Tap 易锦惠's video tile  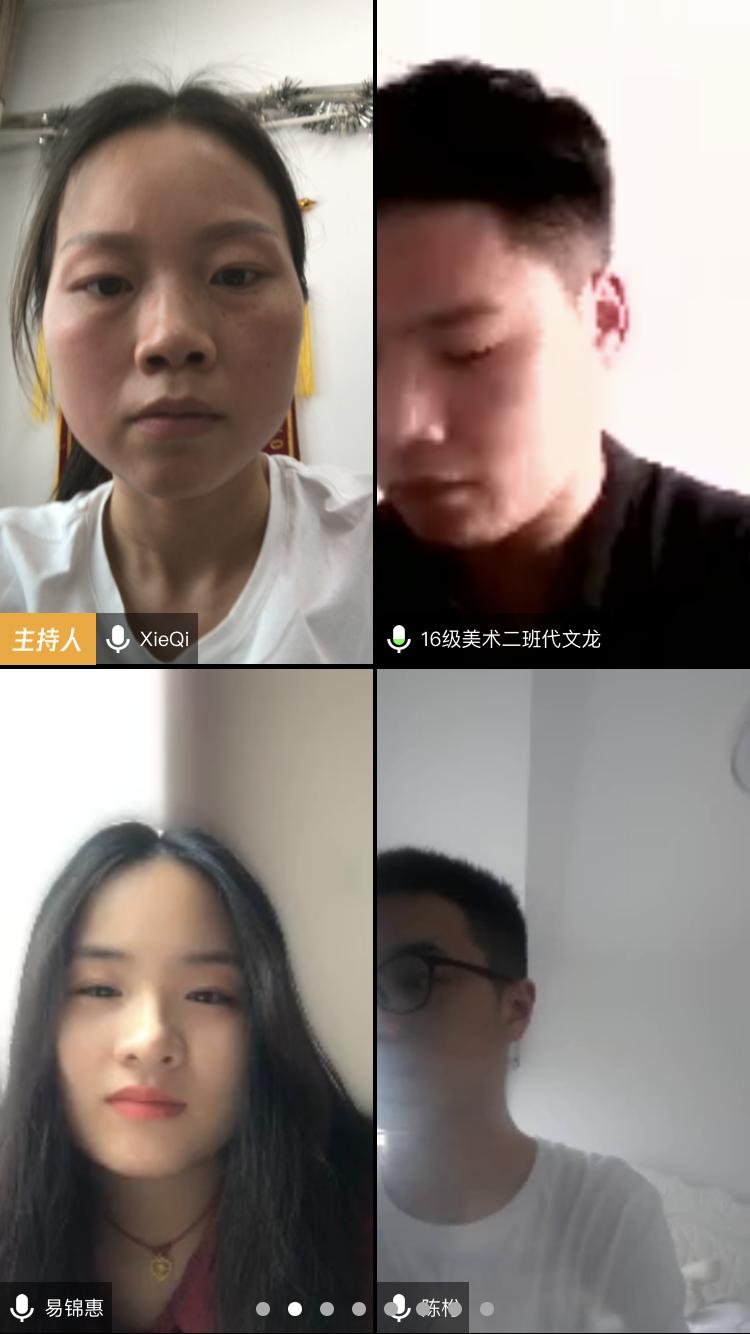[186, 1000]
